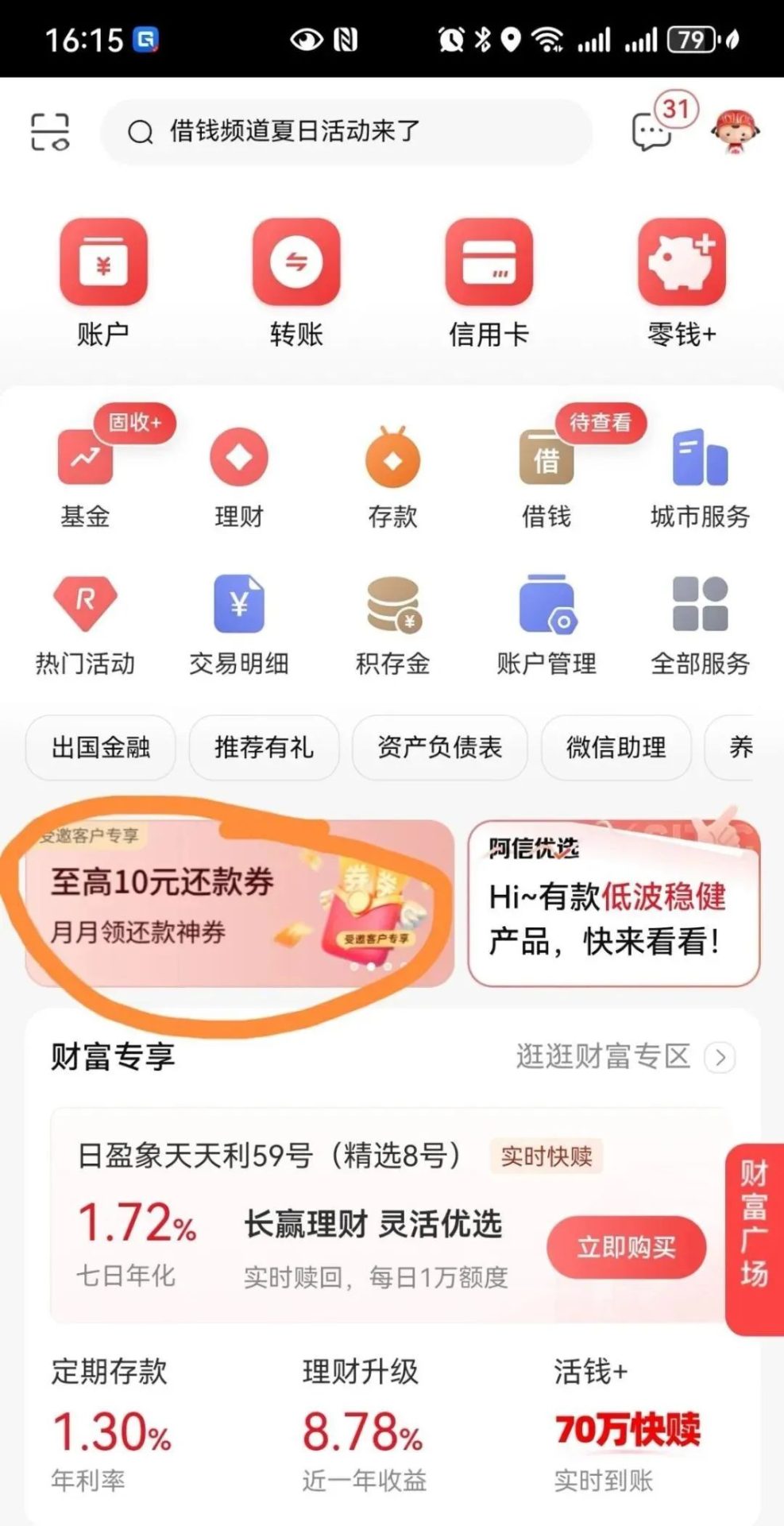
Task: Open the scan icon
Action: click(50, 131)
